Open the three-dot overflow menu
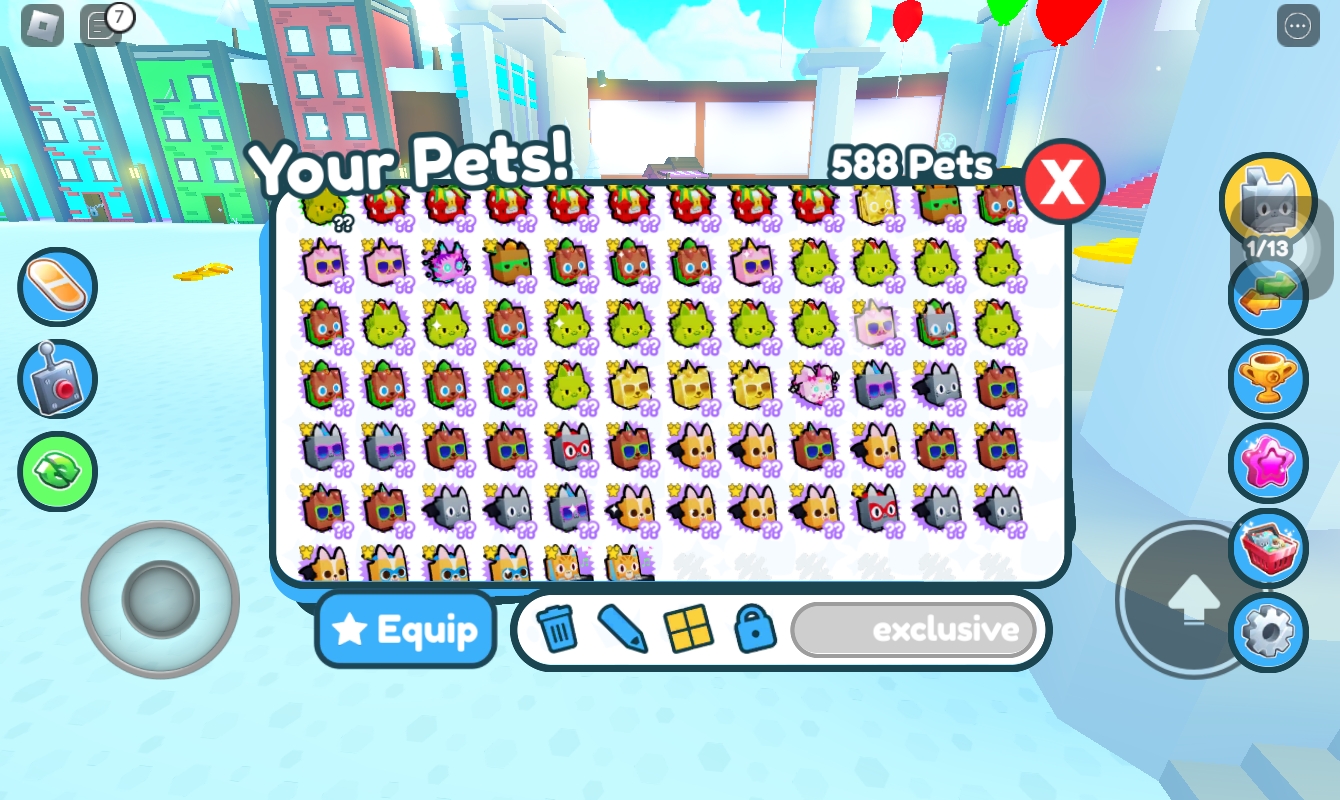Image resolution: width=1340 pixels, height=800 pixels. 1297,26
